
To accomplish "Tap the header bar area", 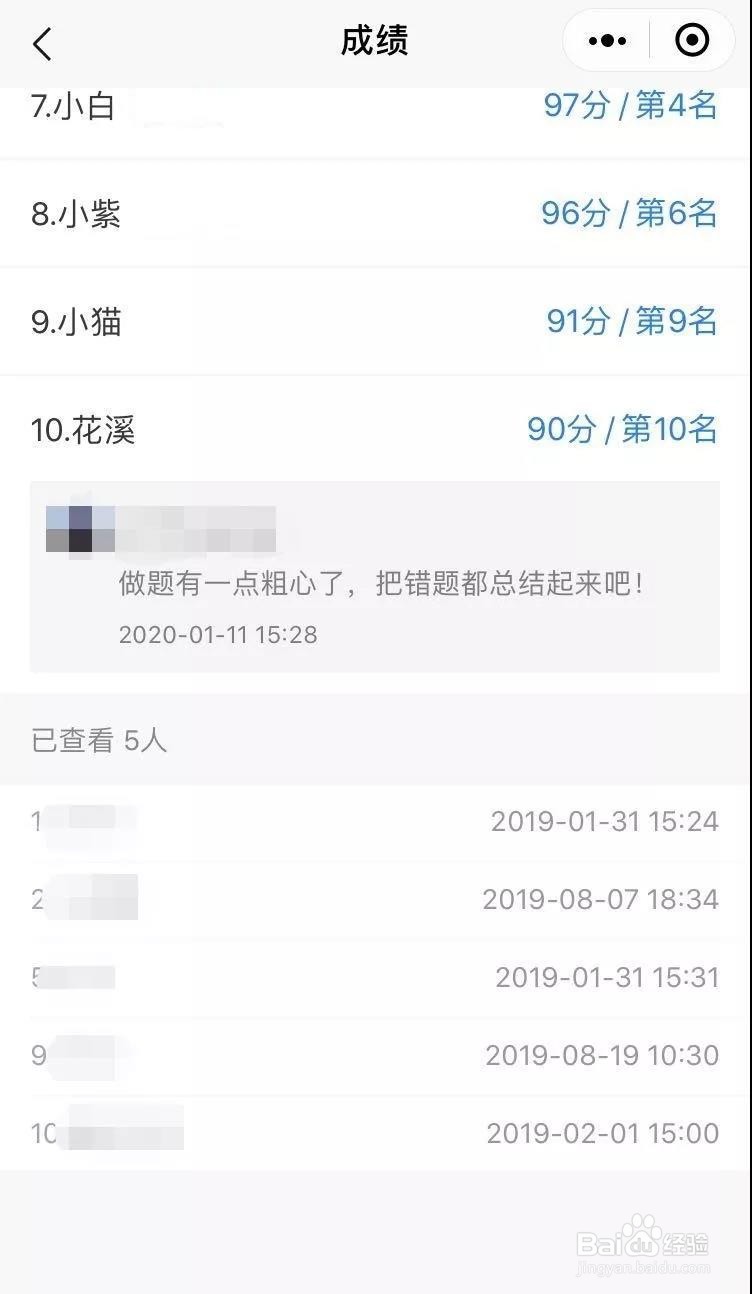I will point(300,40).
